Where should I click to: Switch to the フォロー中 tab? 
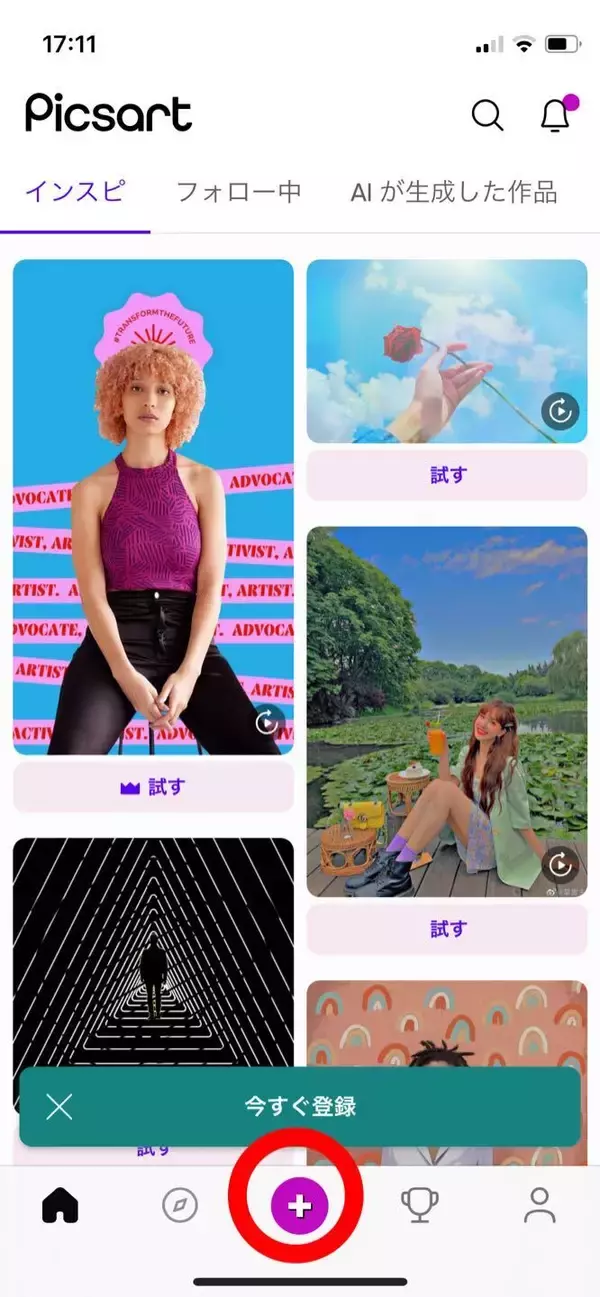[238, 192]
